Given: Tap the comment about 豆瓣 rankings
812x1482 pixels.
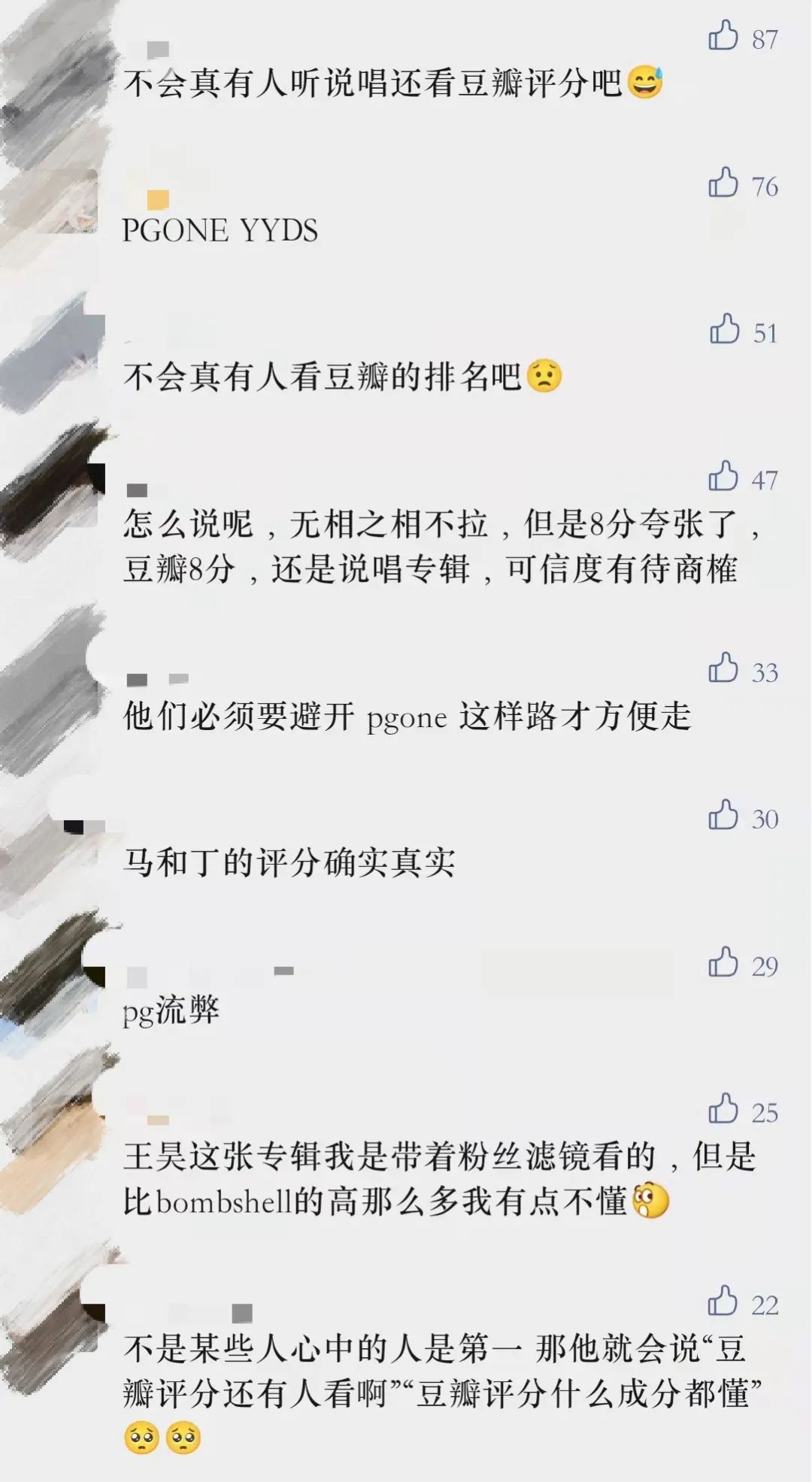Looking at the screenshot, I should point(338,376).
